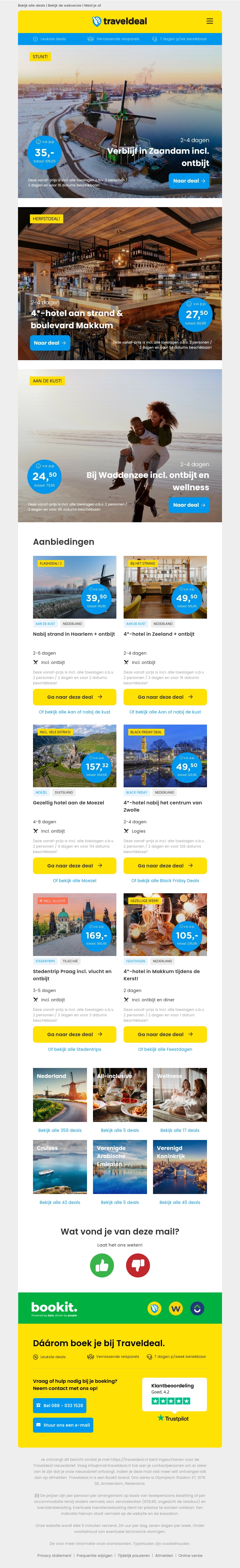Go to the Haarlem strand deal

click(x=74, y=697)
